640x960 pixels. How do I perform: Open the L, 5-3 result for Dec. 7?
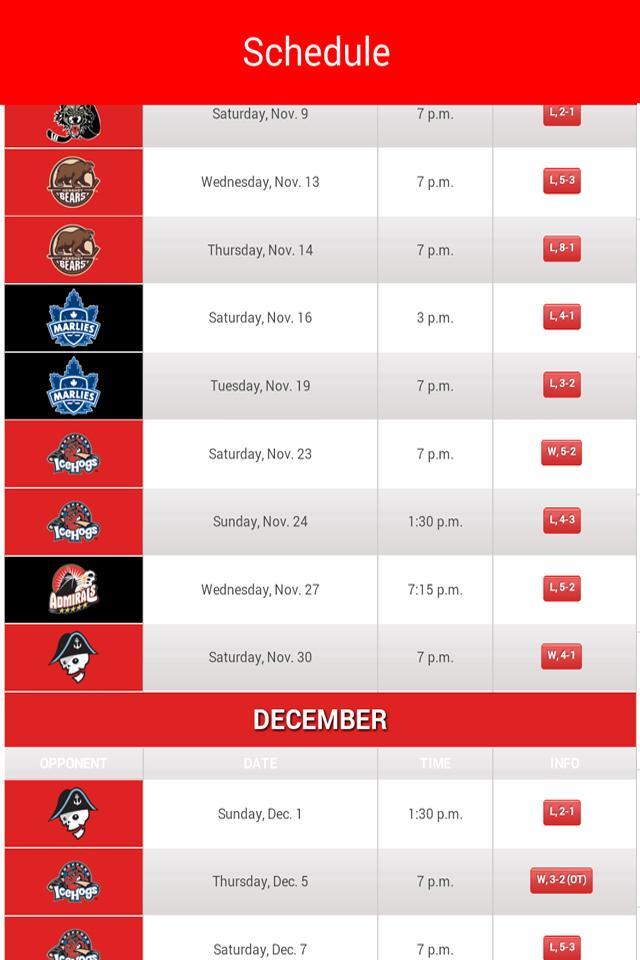click(562, 946)
